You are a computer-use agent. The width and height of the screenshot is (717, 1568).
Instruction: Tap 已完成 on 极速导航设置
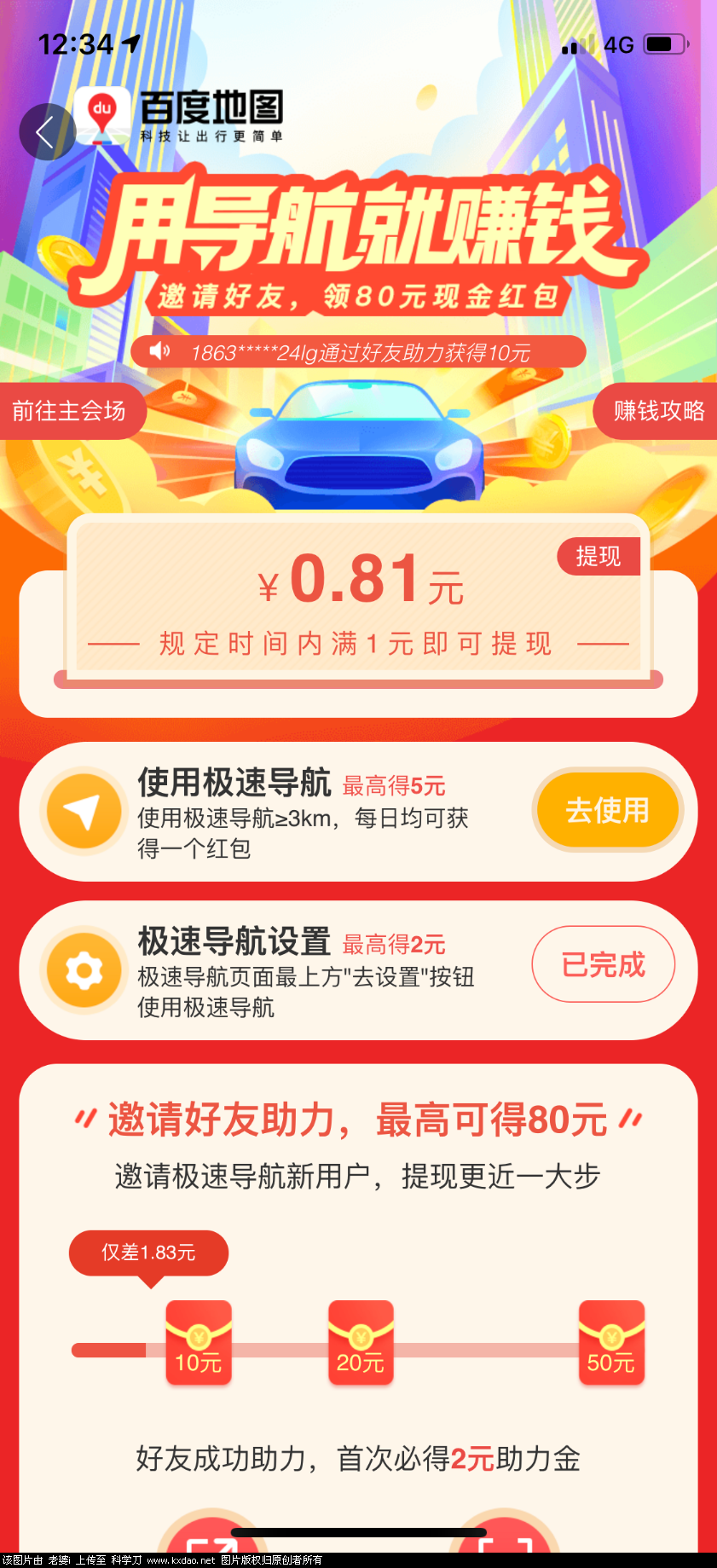pyautogui.click(x=603, y=964)
